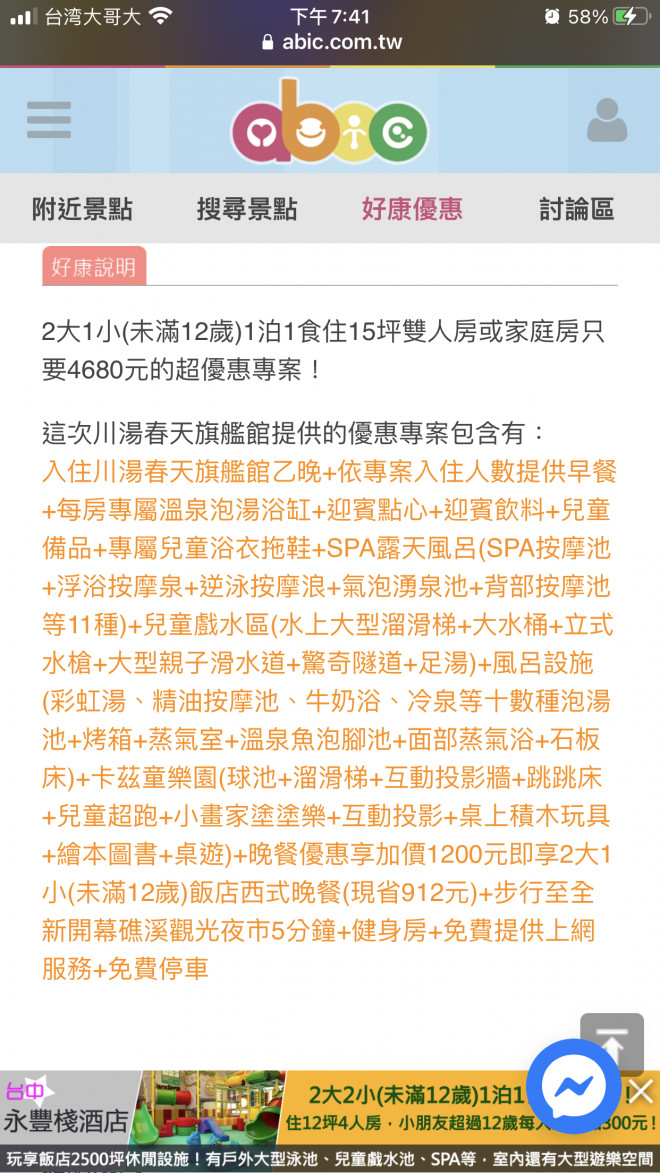Screen dimensions: 660x1173
Task: Switch to 附近景點 tab
Action: point(82,209)
